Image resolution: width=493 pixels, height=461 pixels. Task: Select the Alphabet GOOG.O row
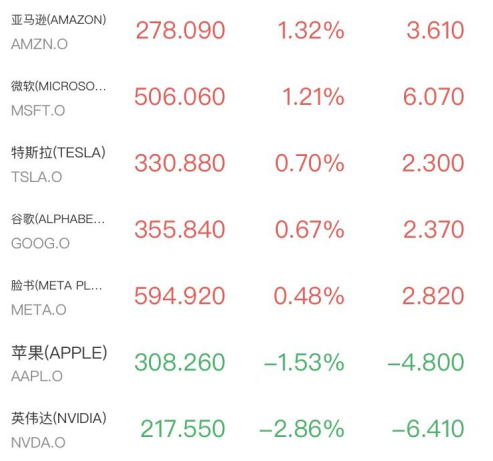(x=246, y=230)
